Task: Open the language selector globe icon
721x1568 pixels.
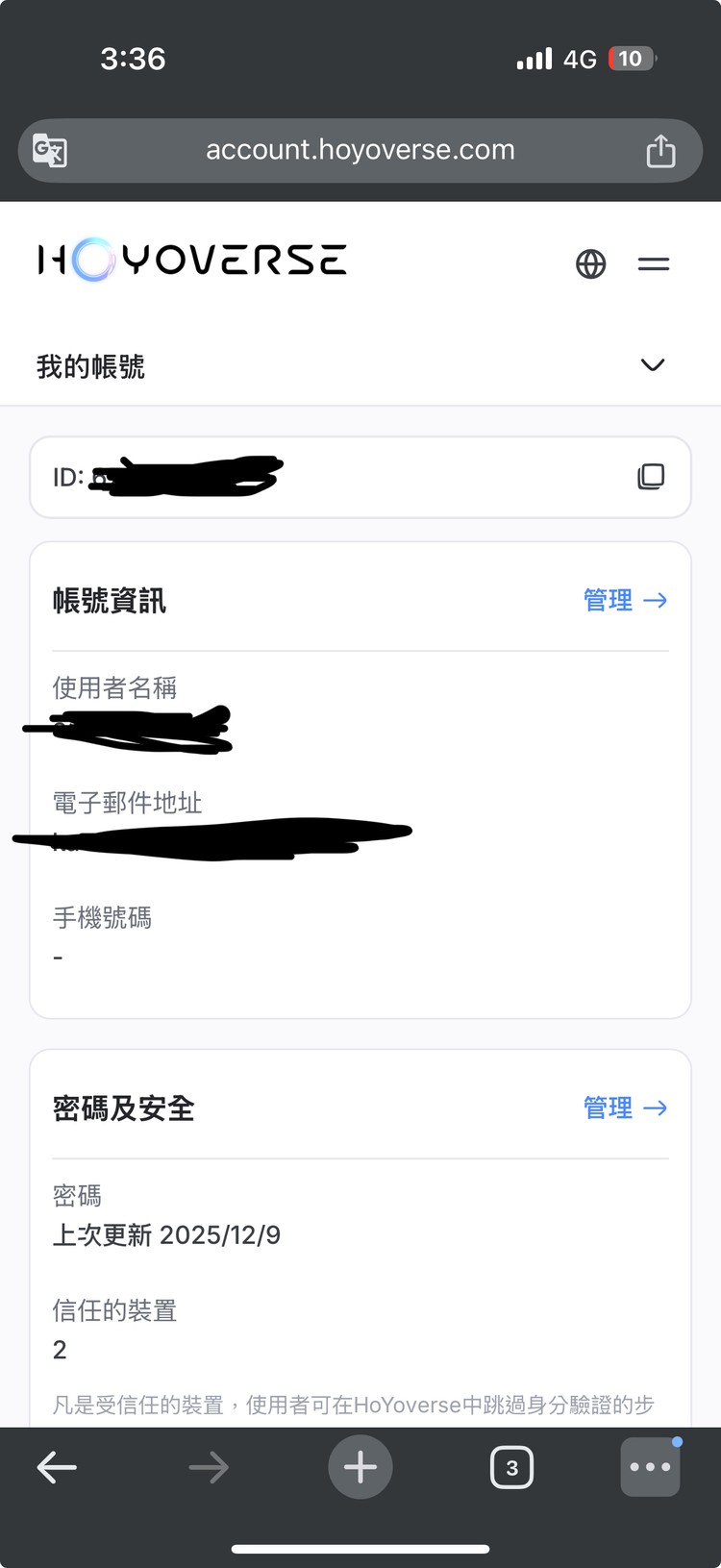Action: tap(592, 263)
